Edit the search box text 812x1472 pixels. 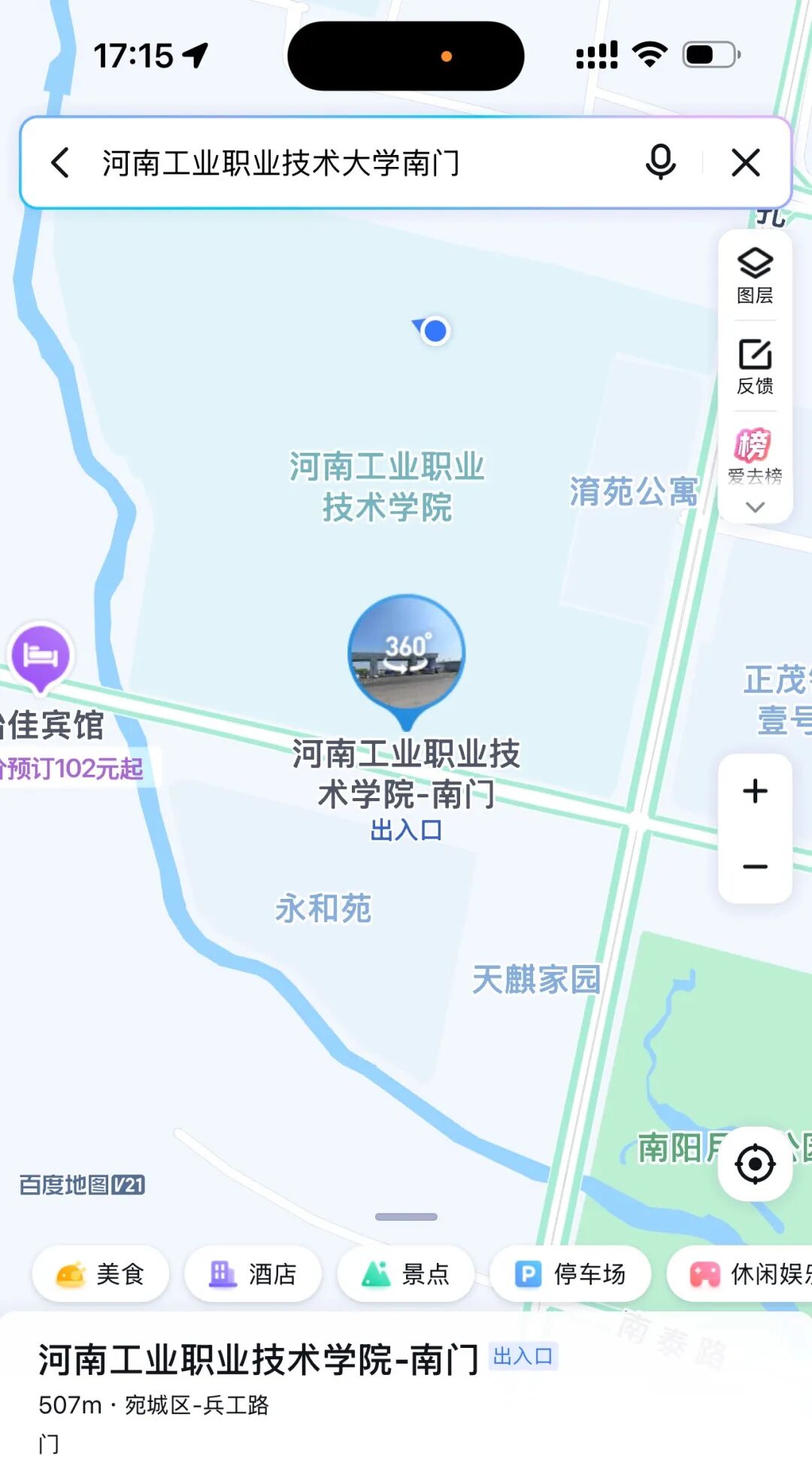click(338, 162)
